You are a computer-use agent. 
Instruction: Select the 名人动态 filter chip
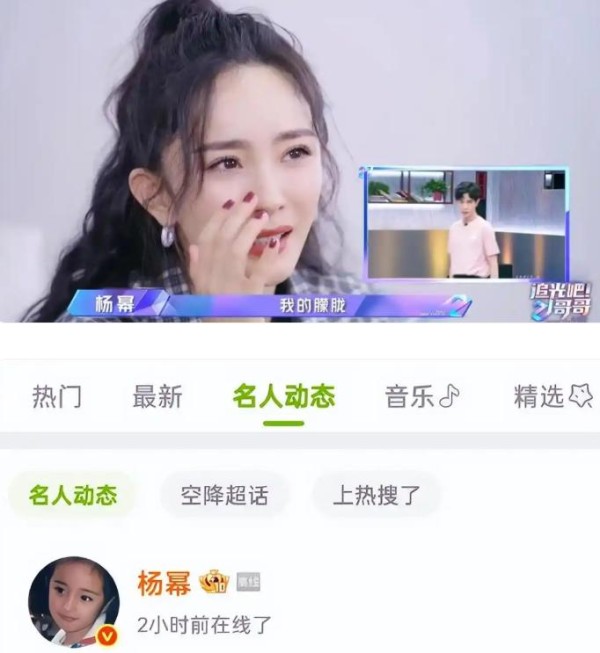tap(72, 494)
